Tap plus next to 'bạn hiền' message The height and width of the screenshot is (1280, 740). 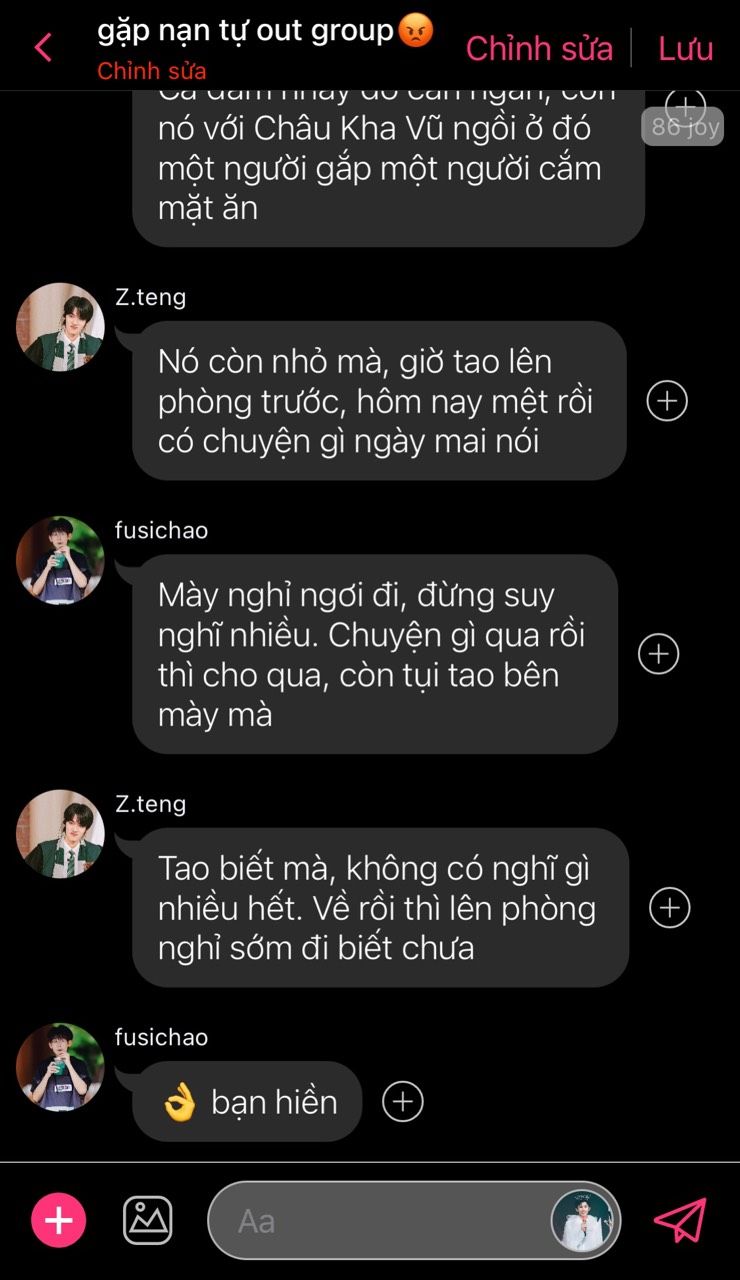[403, 1101]
